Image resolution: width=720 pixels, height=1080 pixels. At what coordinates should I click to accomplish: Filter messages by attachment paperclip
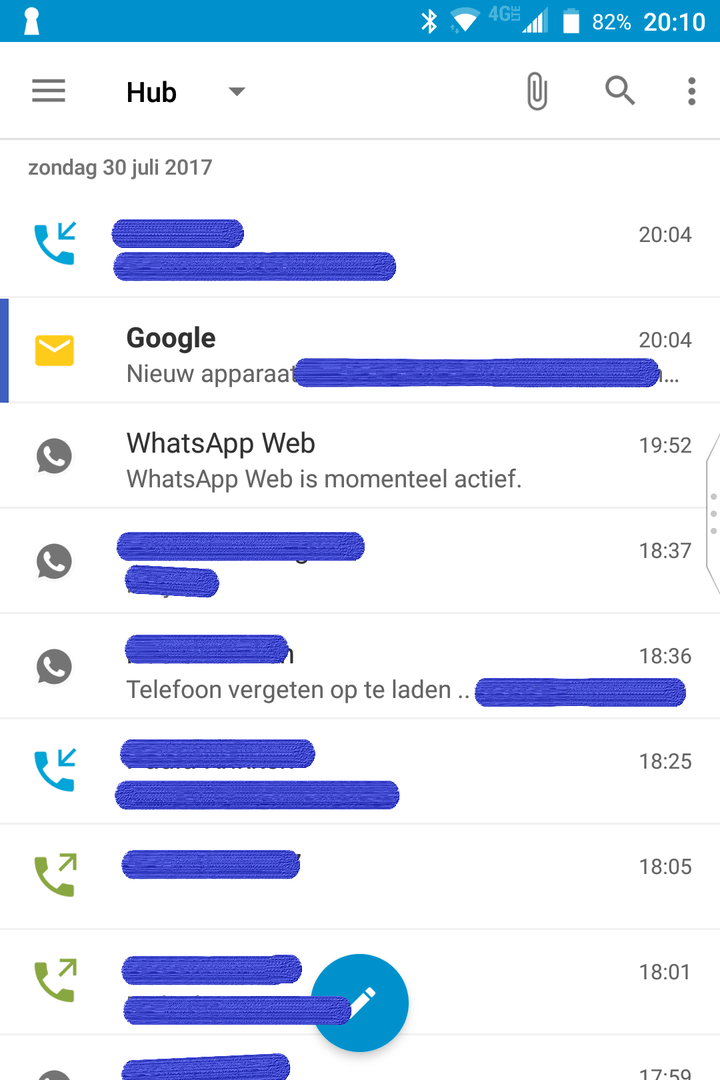point(537,92)
